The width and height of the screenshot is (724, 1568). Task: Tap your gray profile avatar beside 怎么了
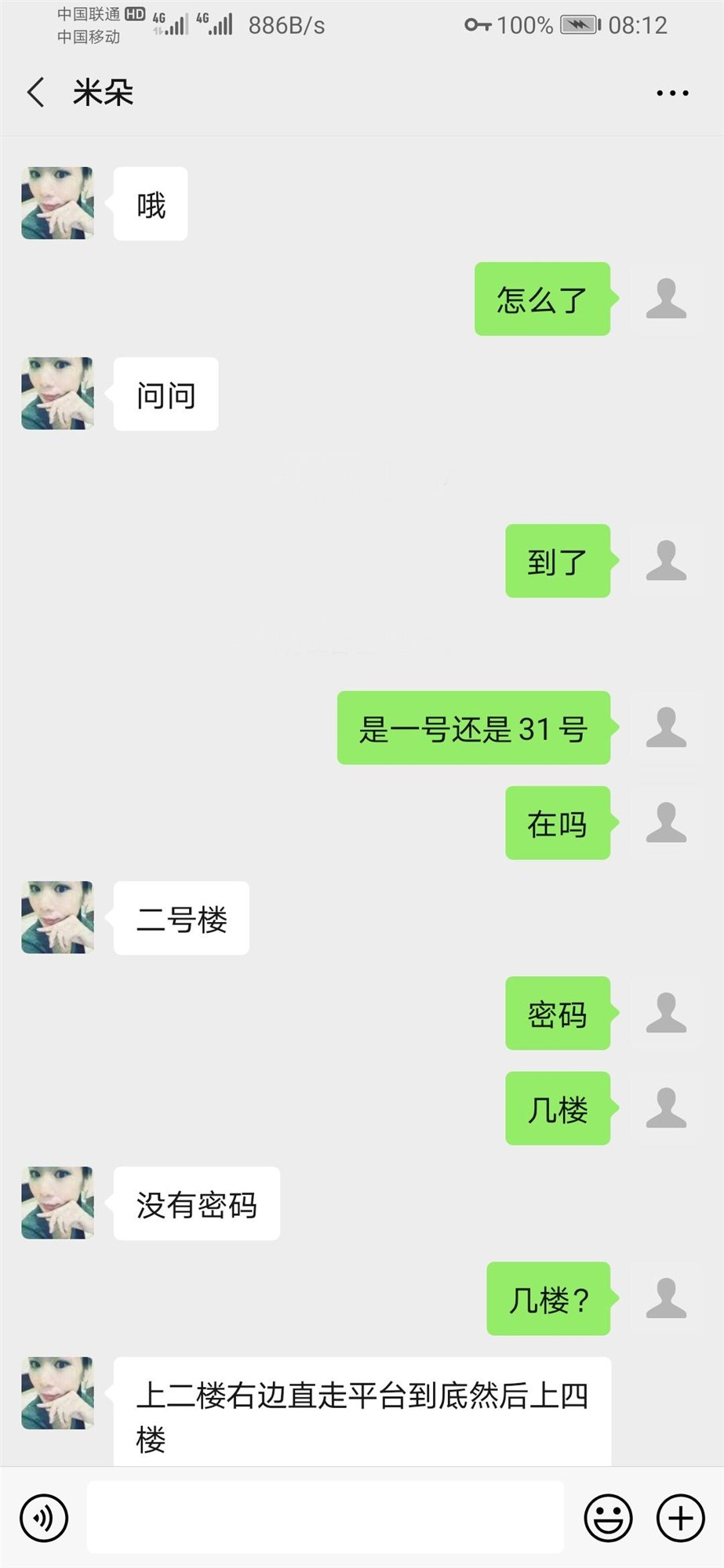click(666, 299)
